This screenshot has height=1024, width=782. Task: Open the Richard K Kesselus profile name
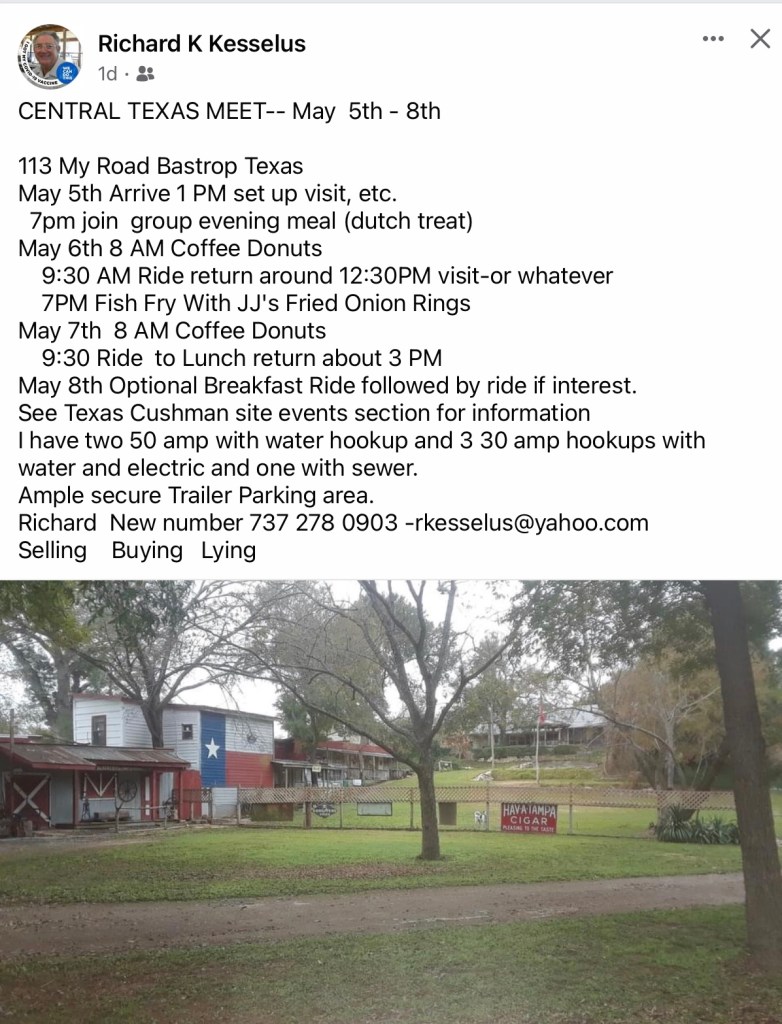(201, 44)
